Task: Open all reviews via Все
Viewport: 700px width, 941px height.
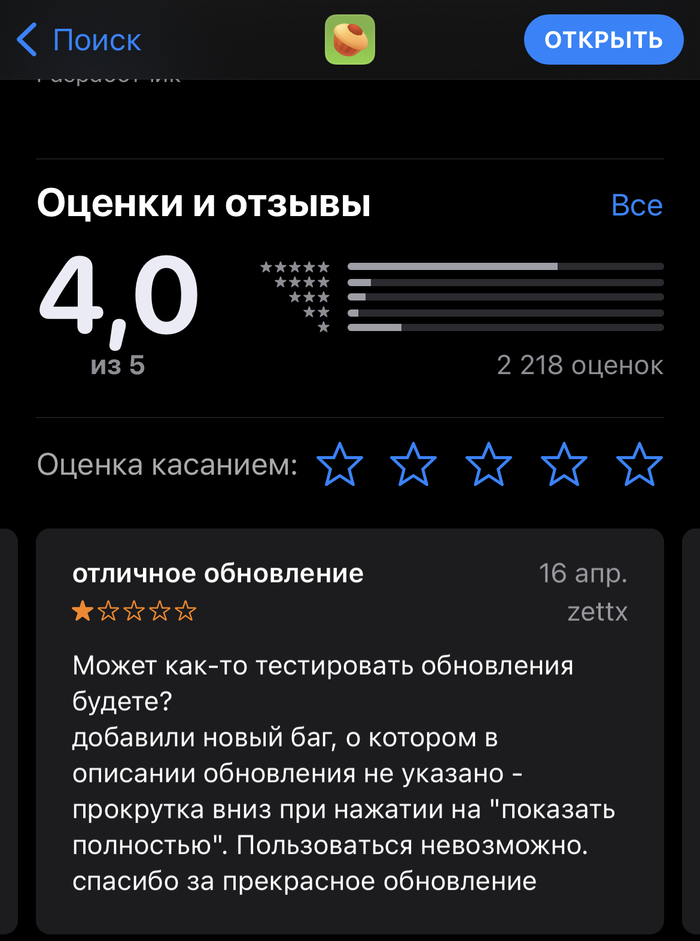Action: pos(636,205)
